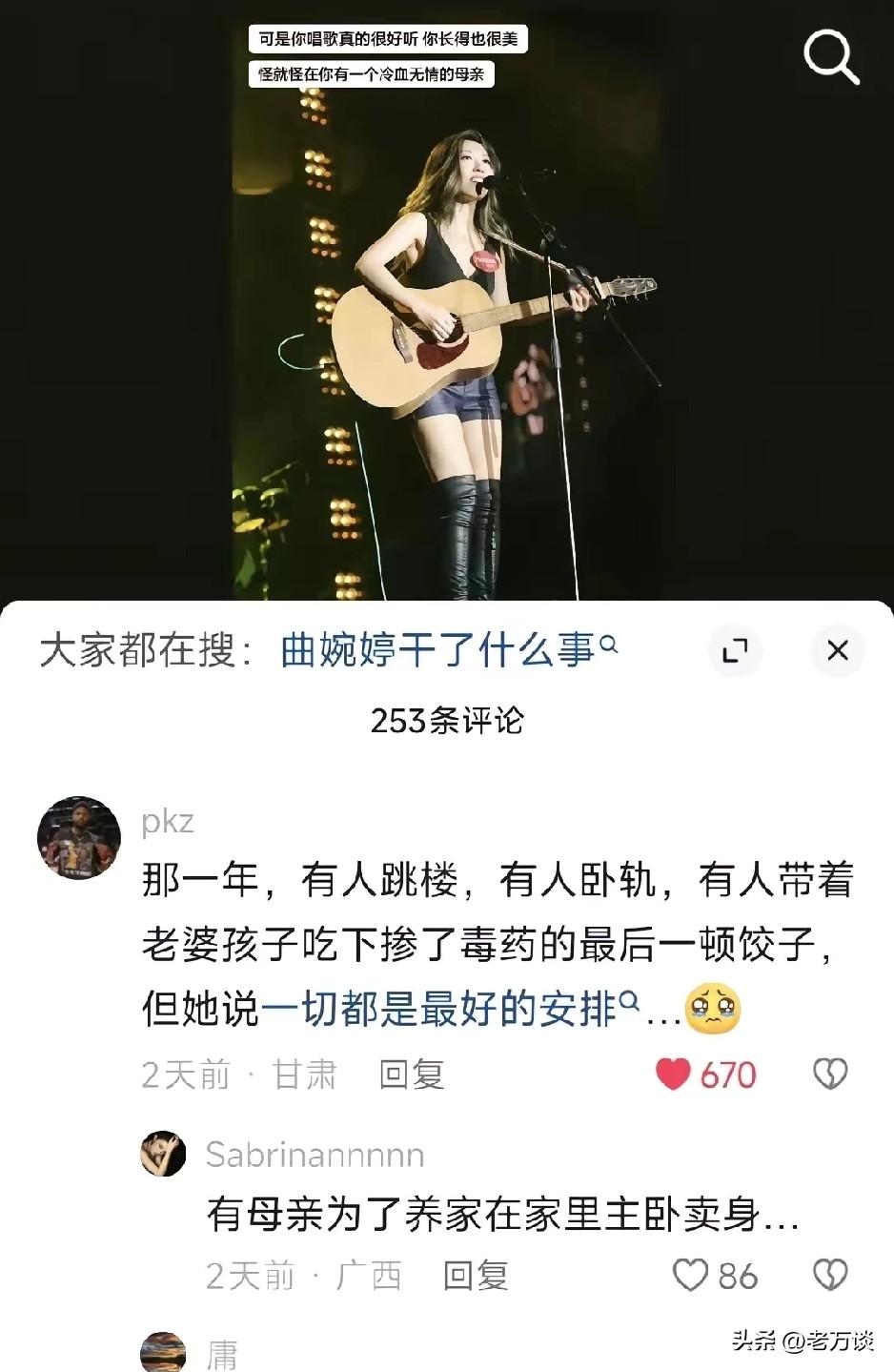Image resolution: width=894 pixels, height=1372 pixels.
Task: Open the 曲婉婷干了什么事 search link
Action: click(443, 646)
